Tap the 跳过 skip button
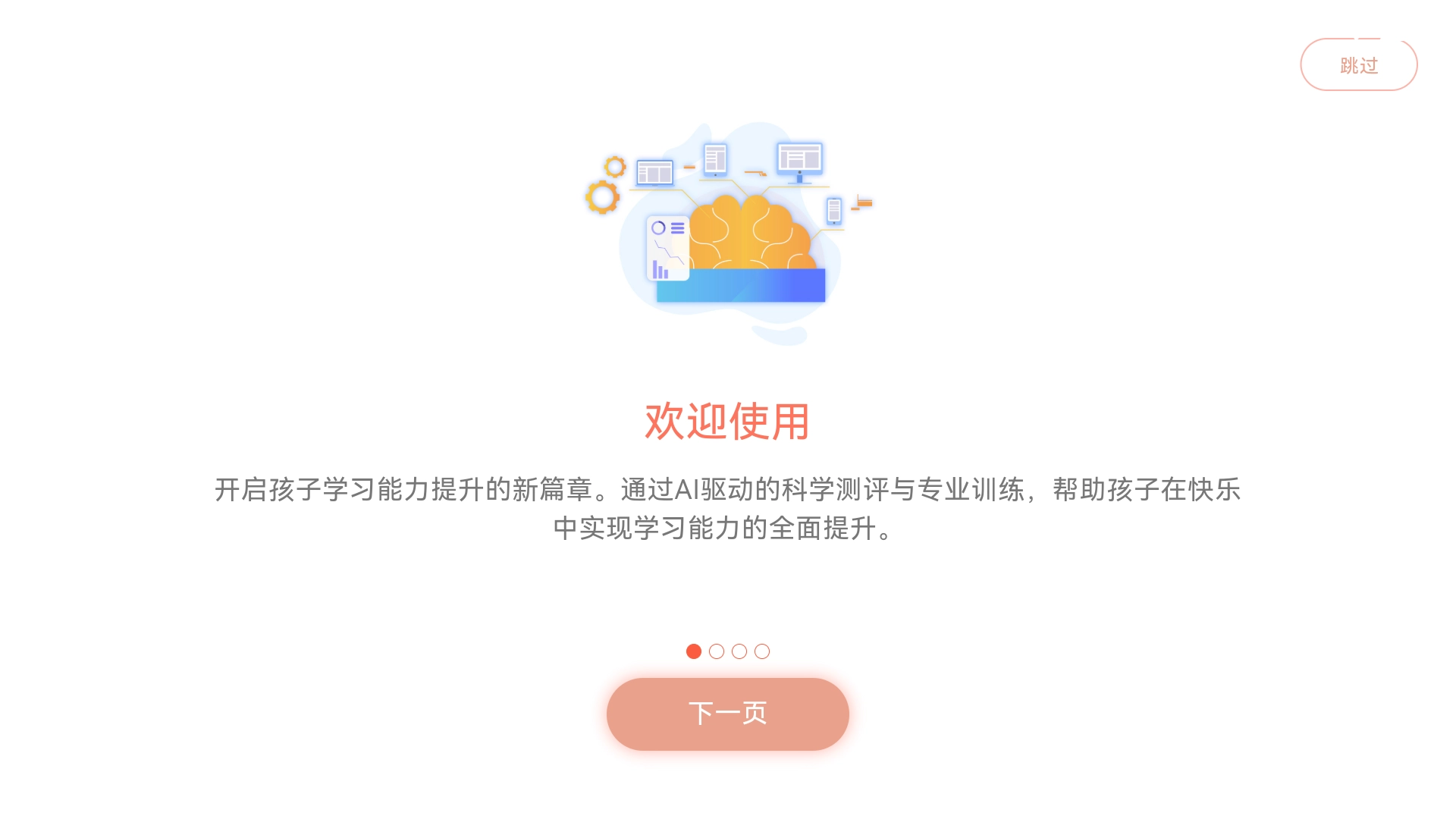This screenshot has width=1456, height=819. [1358, 65]
